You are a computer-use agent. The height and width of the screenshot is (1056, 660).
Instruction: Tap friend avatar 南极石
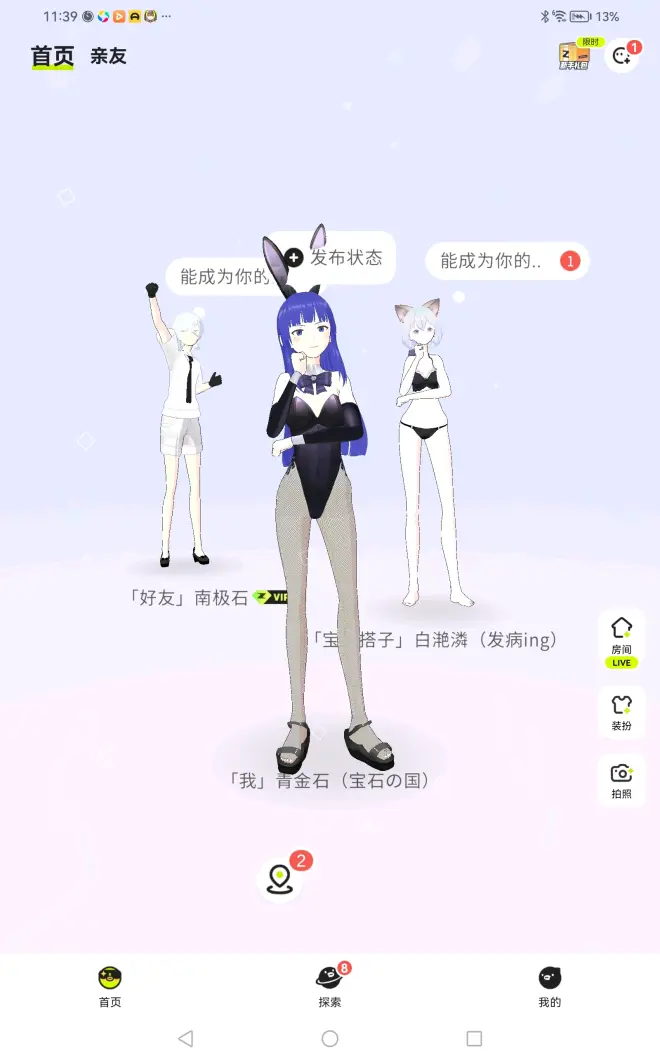click(x=186, y=440)
